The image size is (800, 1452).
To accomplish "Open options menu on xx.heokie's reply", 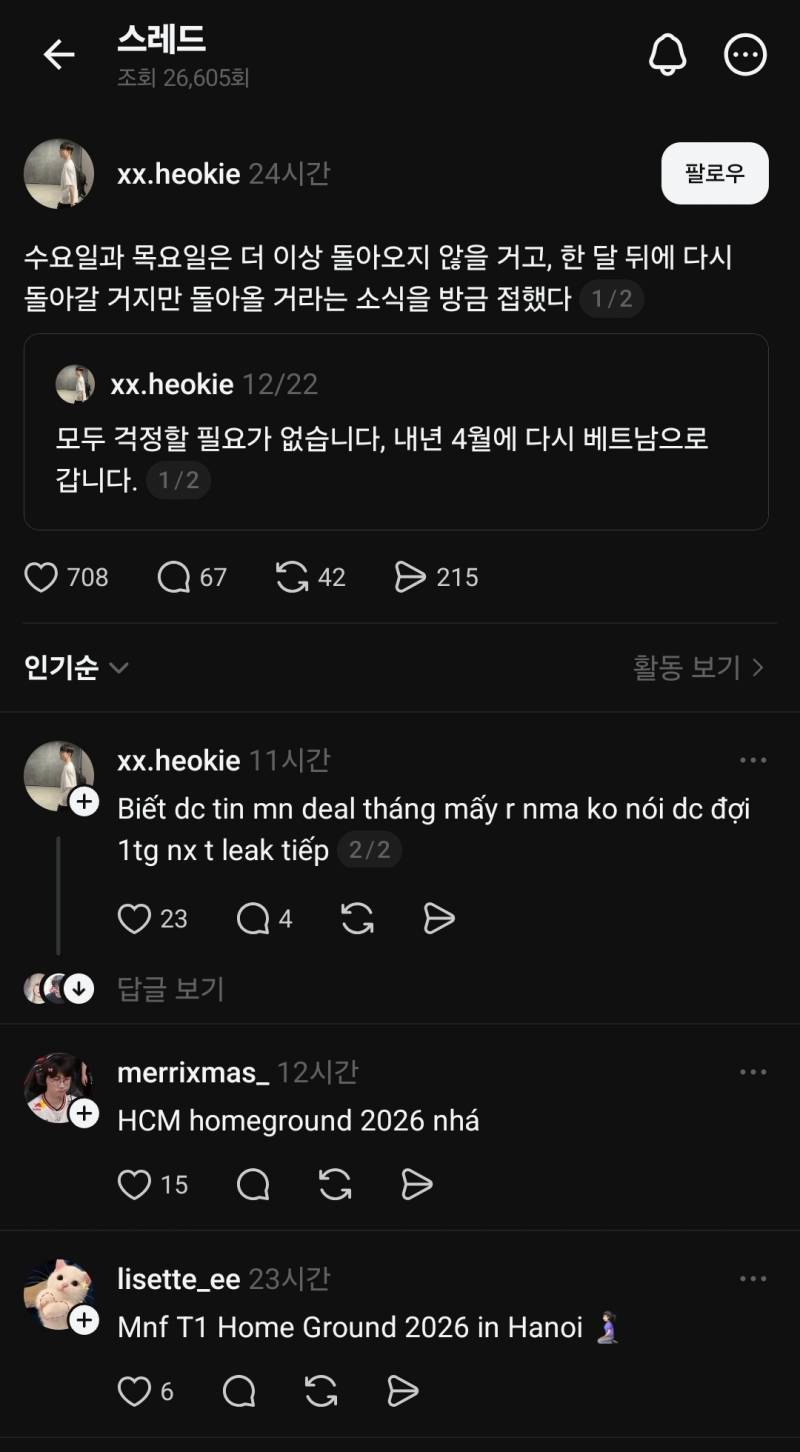I will tap(752, 758).
